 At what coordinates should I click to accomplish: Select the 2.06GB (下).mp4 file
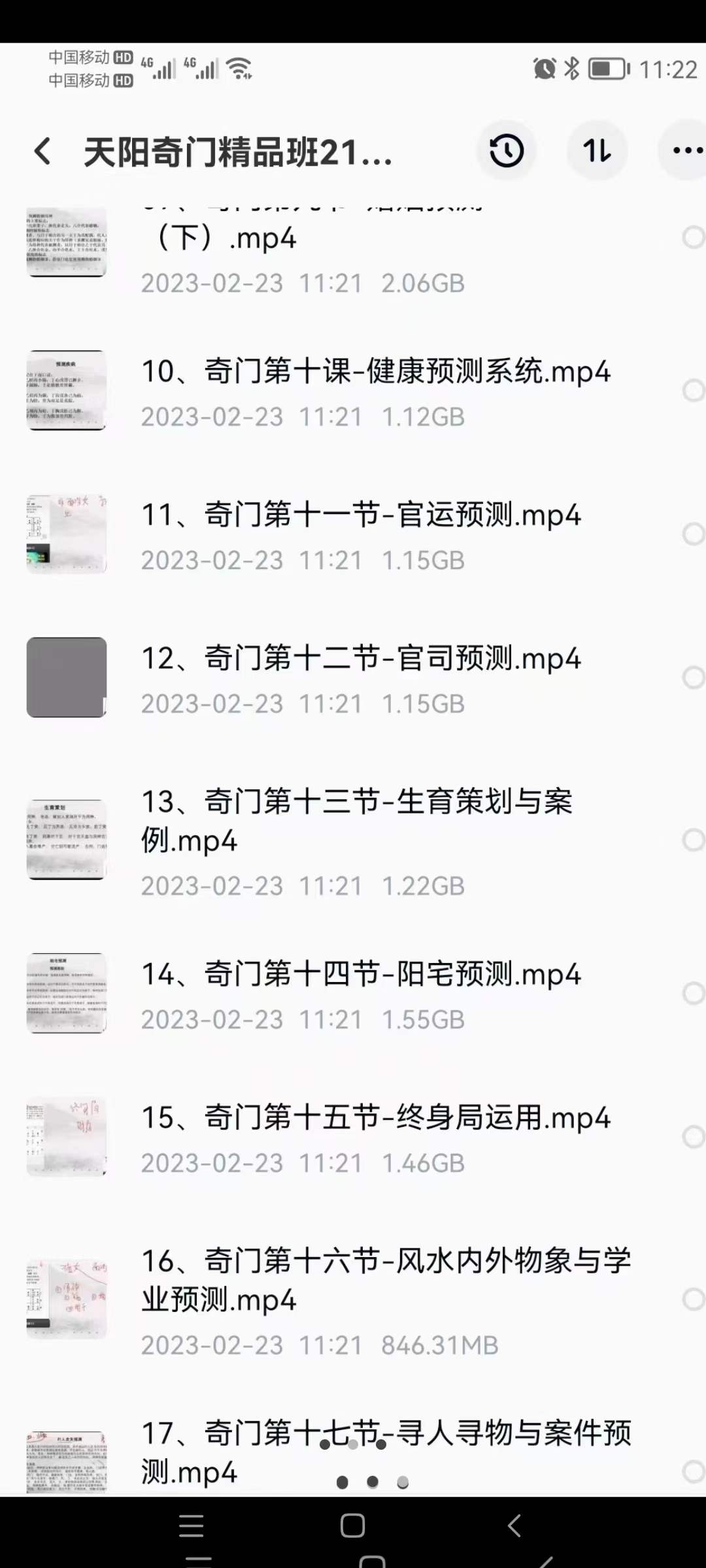[693, 237]
